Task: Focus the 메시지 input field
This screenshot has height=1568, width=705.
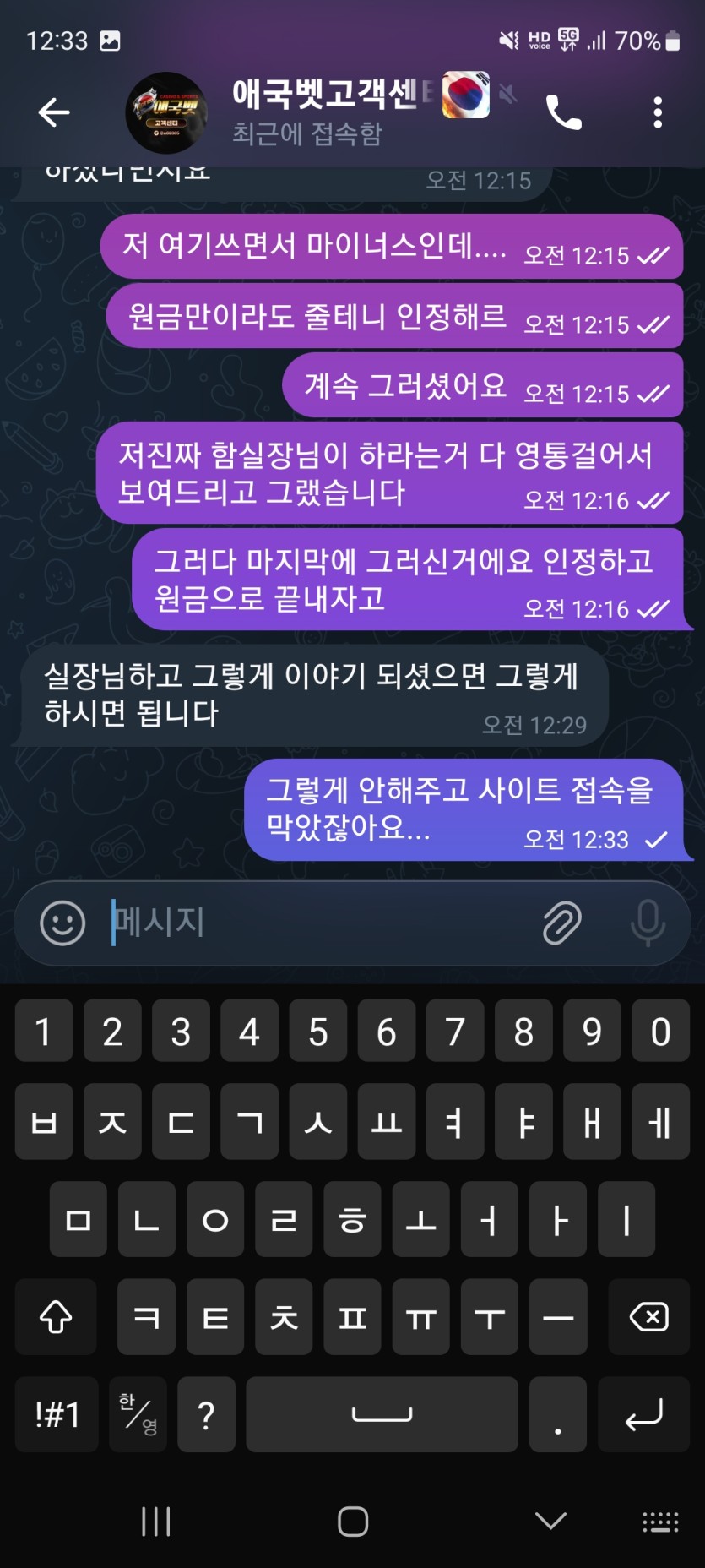Action: (x=321, y=923)
